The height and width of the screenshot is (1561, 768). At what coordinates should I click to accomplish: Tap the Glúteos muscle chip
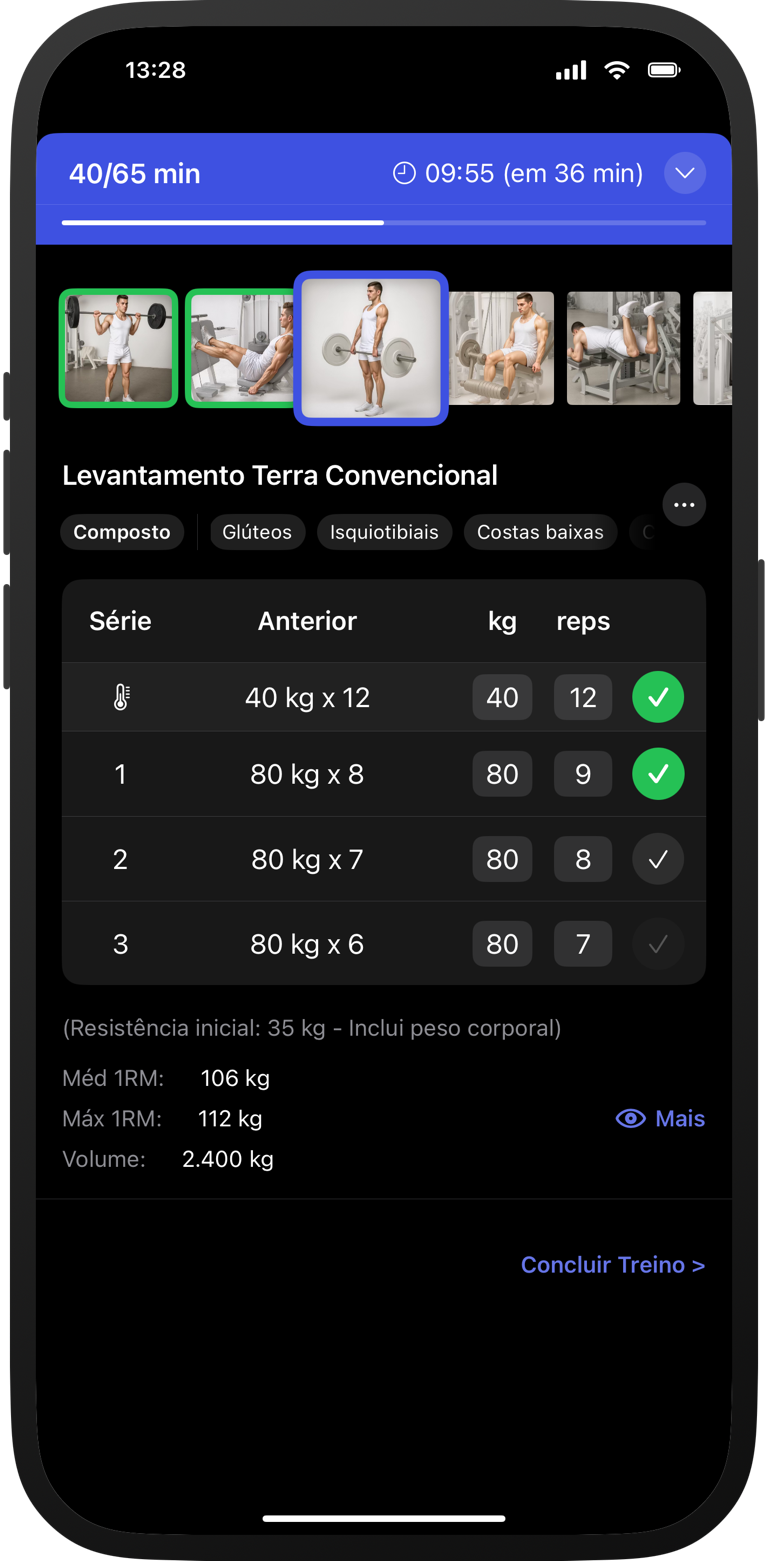pos(257,532)
